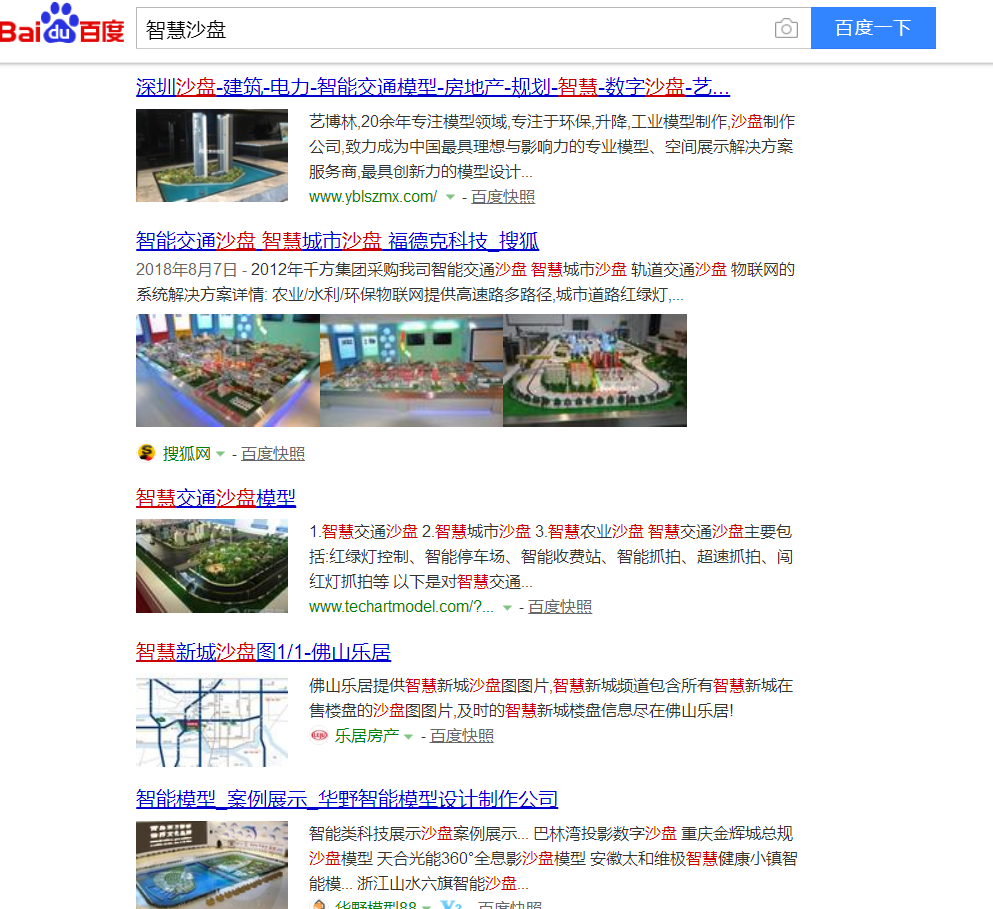993x909 pixels.
Task: Open the 智慧新城沙盘图1/1-佛山乐居 result
Action: (x=263, y=653)
